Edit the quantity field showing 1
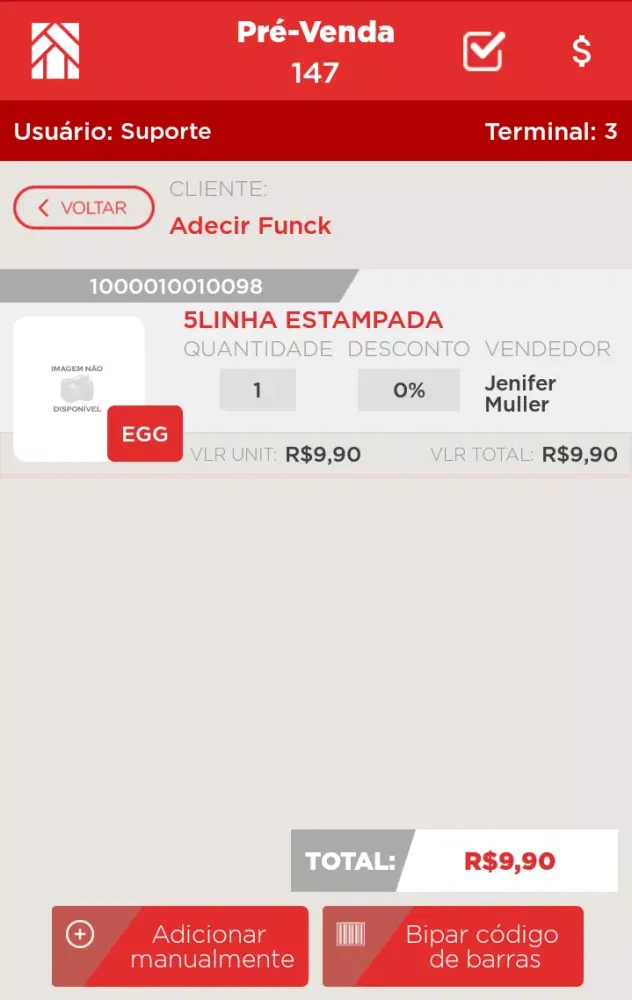Image resolution: width=632 pixels, height=1000 pixels. 257,390
